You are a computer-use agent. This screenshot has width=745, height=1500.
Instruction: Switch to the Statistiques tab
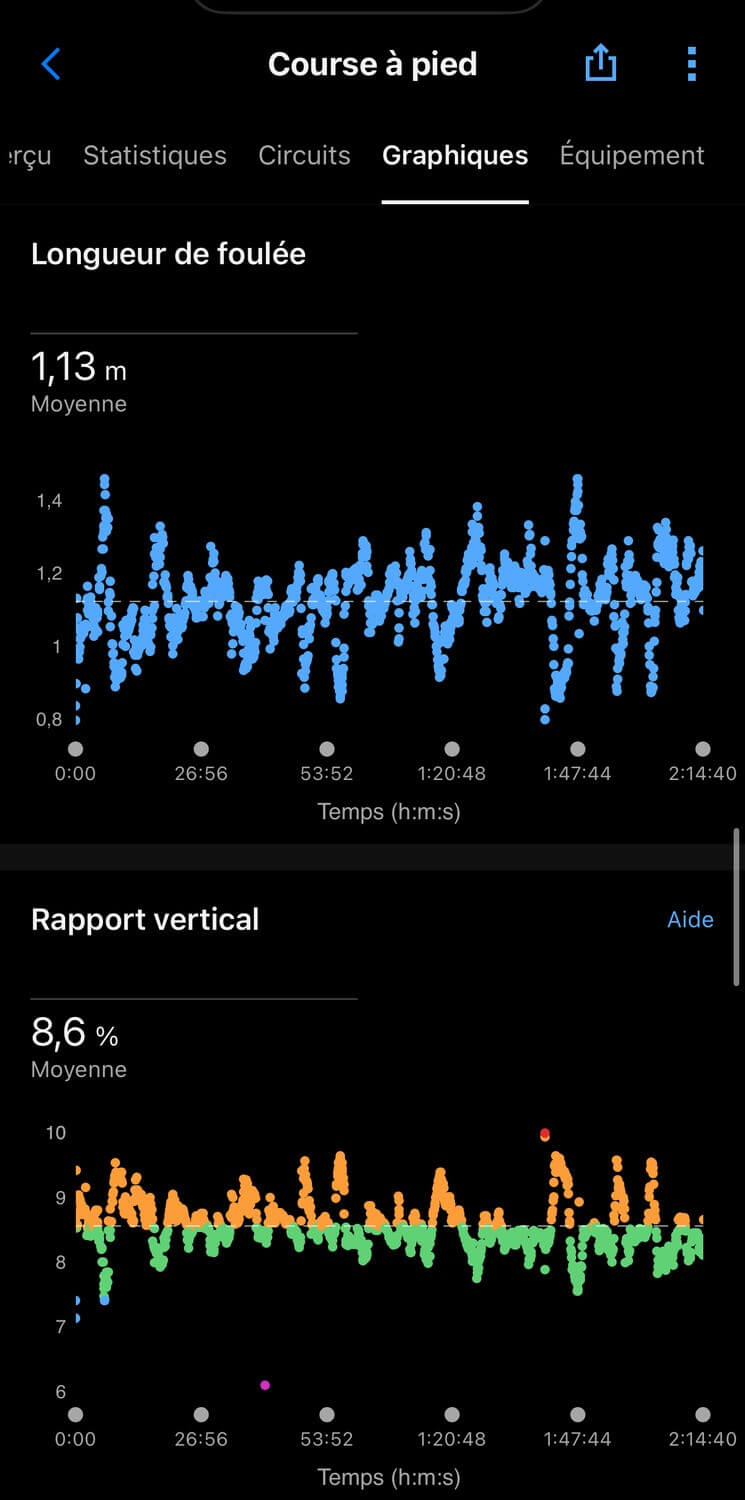[155, 156]
